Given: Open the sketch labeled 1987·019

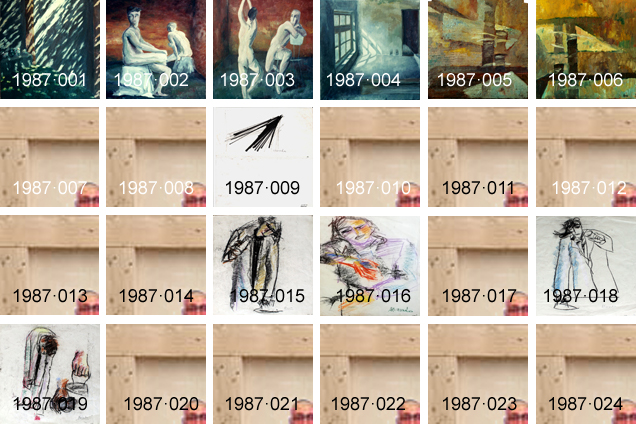Looking at the screenshot, I should coord(49,373).
